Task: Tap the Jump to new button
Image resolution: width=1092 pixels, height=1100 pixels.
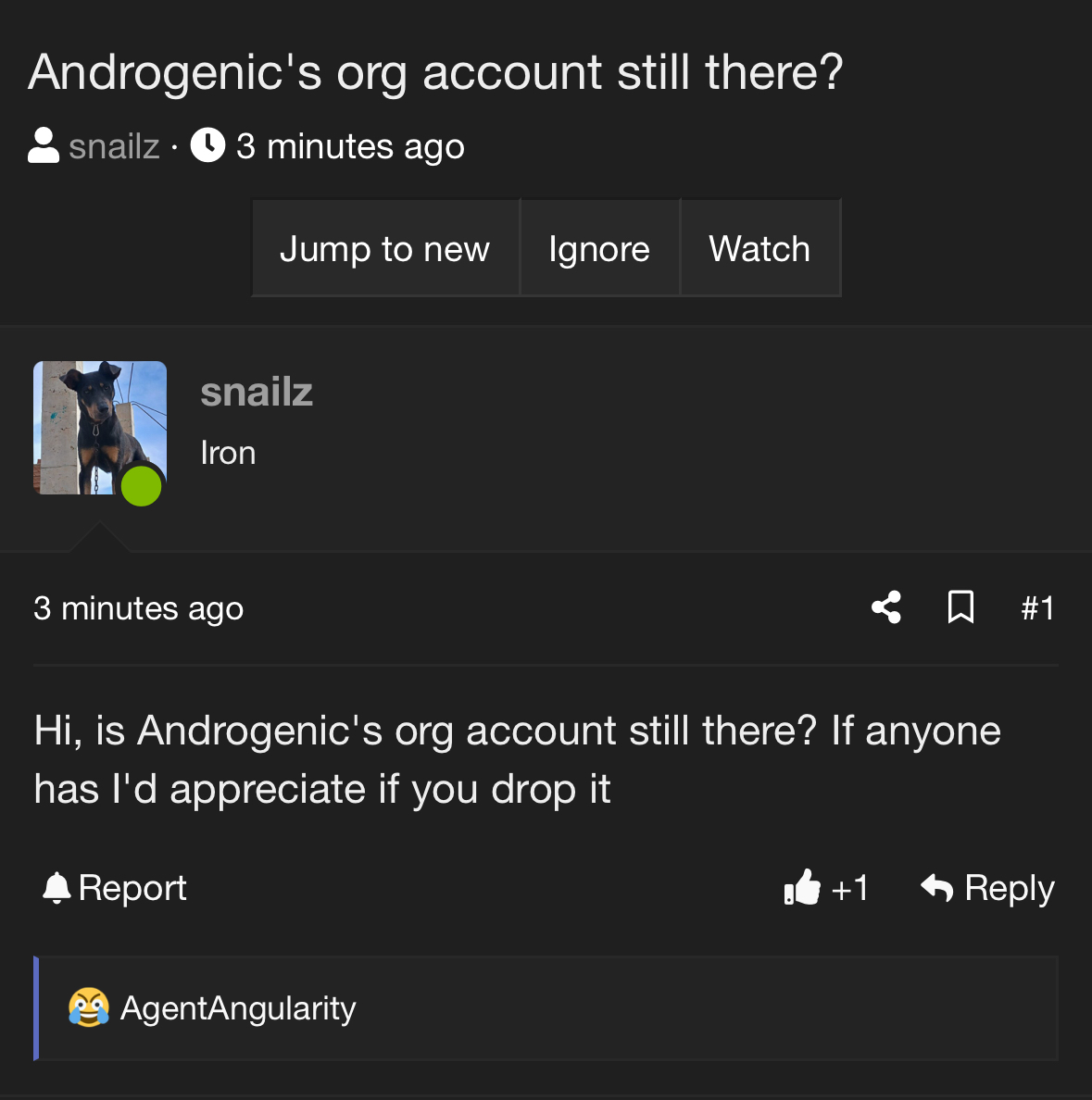Action: [384, 249]
